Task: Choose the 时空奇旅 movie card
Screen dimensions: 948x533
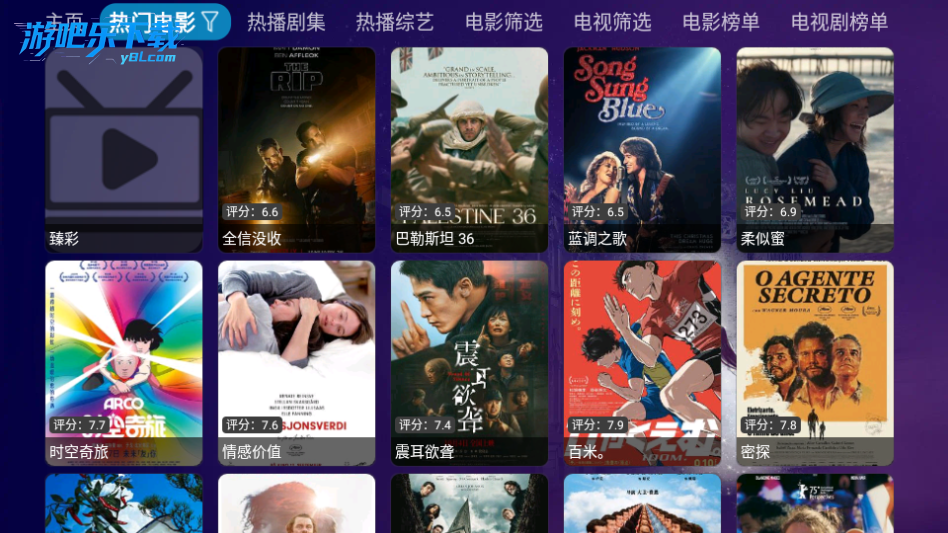Action: (x=124, y=363)
